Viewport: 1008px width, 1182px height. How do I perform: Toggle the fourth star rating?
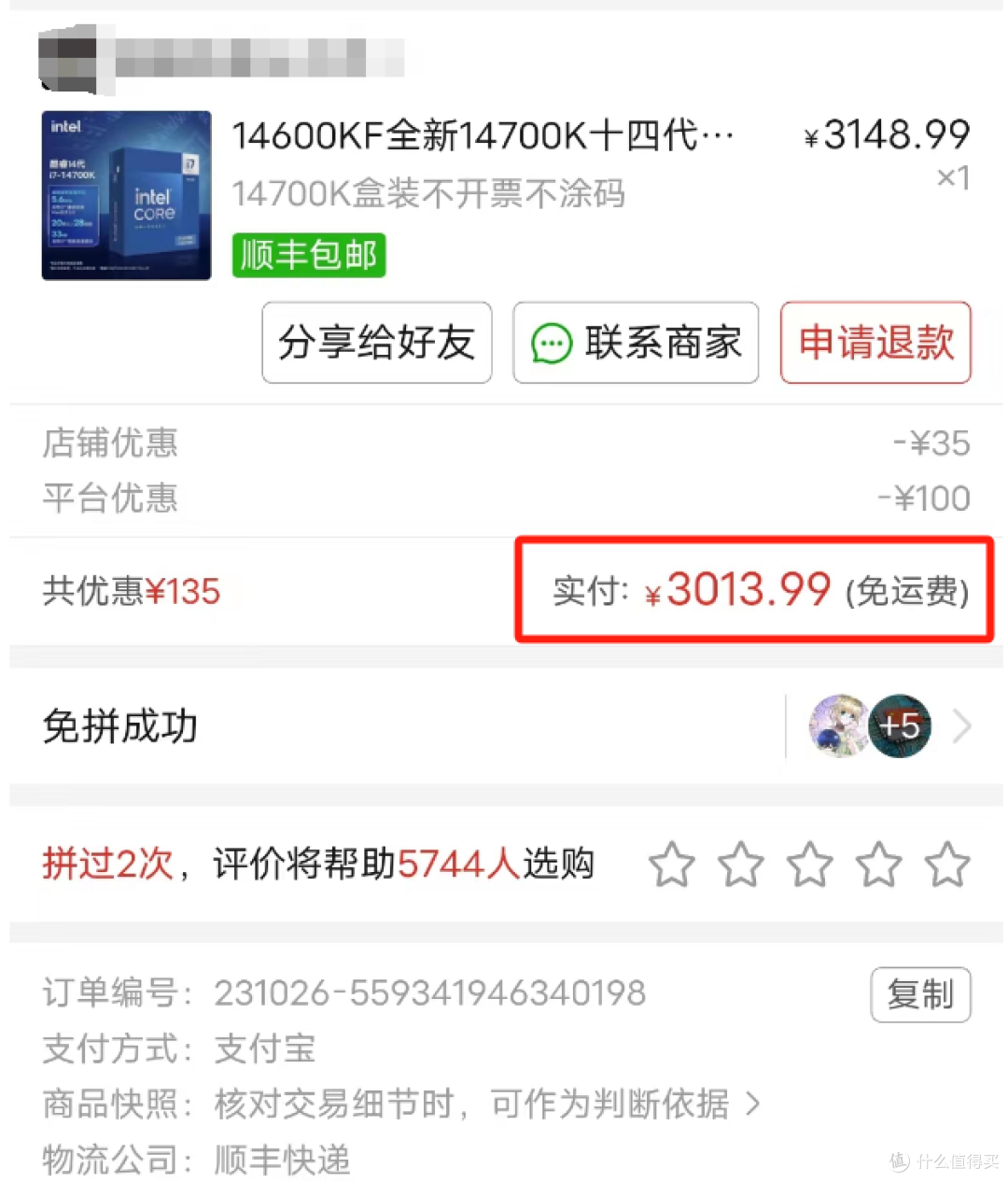[878, 865]
